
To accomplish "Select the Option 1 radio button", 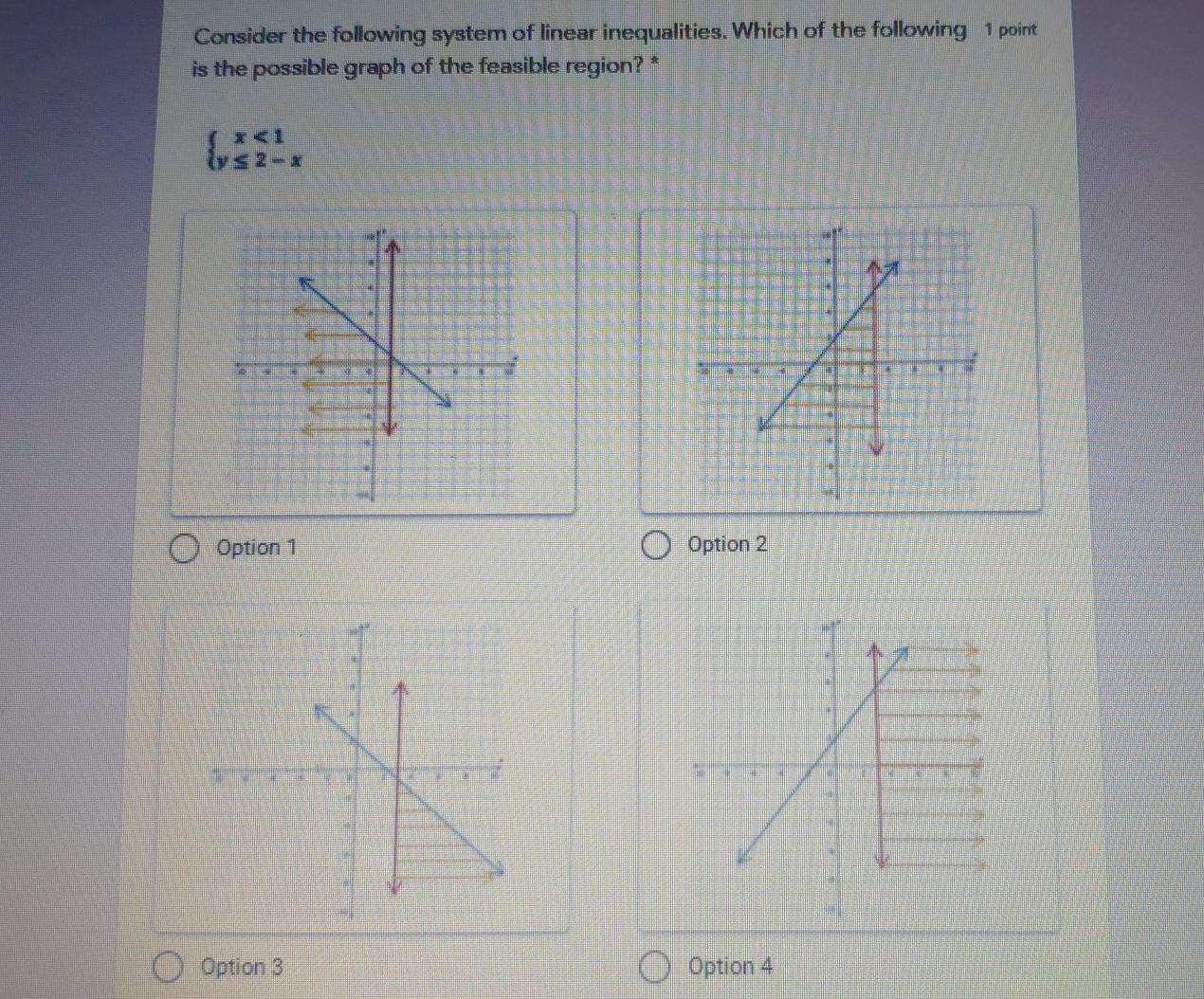I will pyautogui.click(x=183, y=548).
